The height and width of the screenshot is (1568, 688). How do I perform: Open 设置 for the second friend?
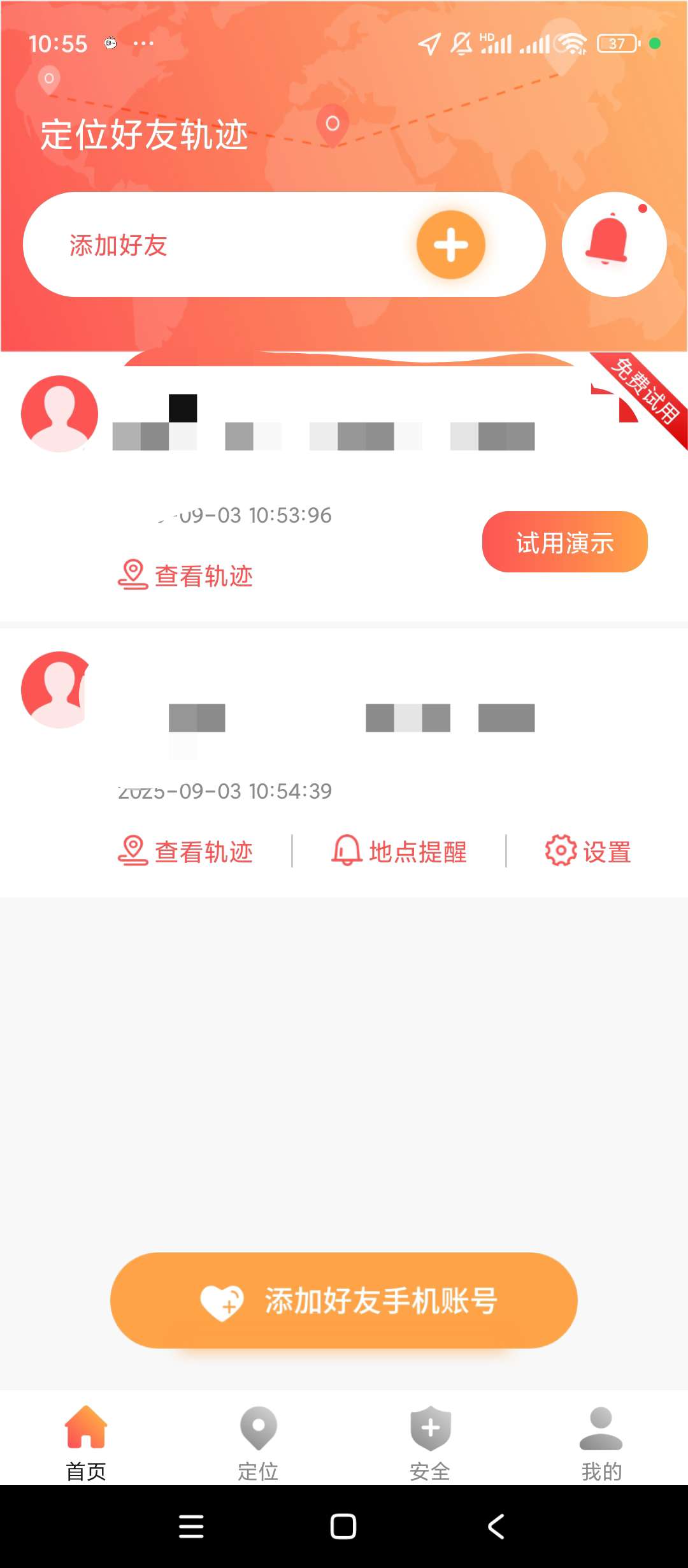tap(588, 852)
